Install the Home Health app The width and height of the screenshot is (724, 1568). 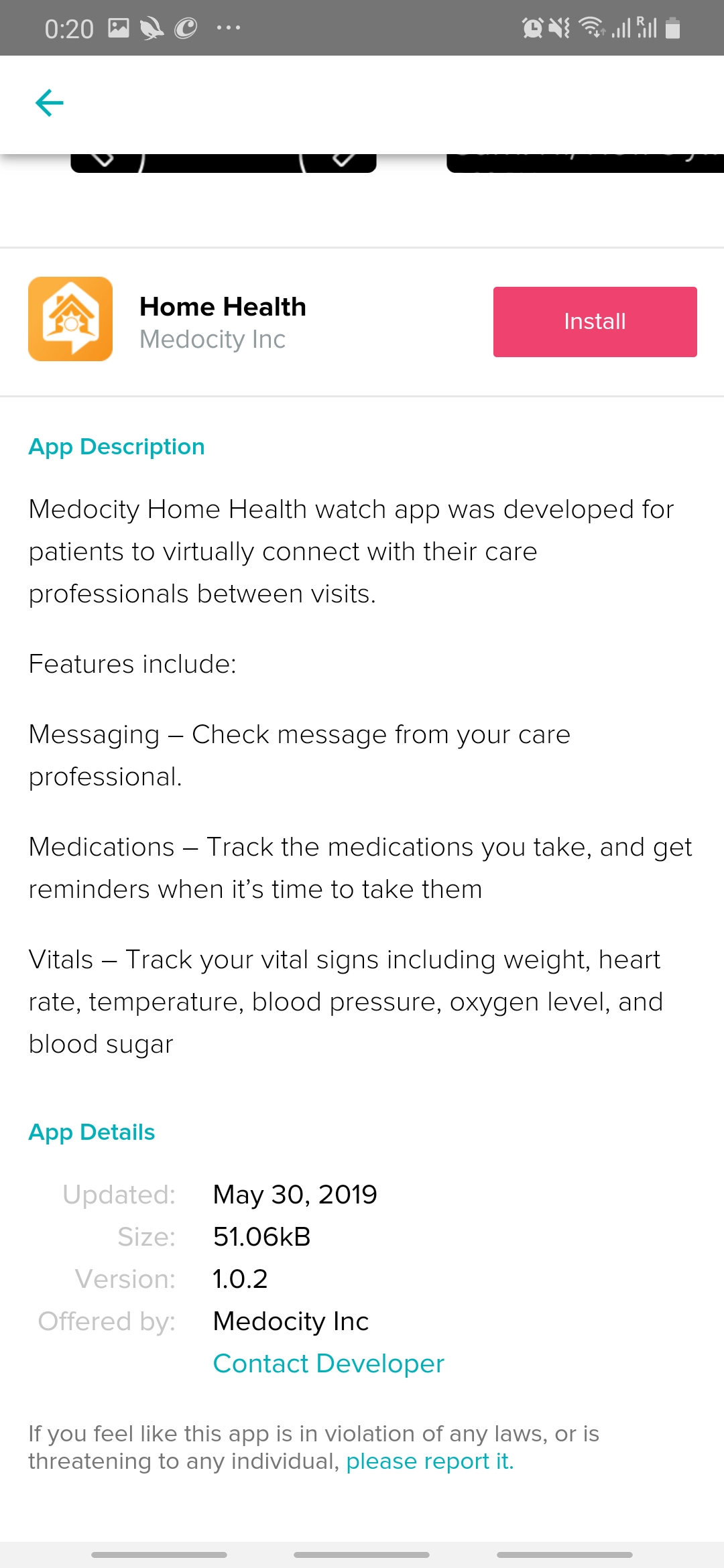[595, 322]
